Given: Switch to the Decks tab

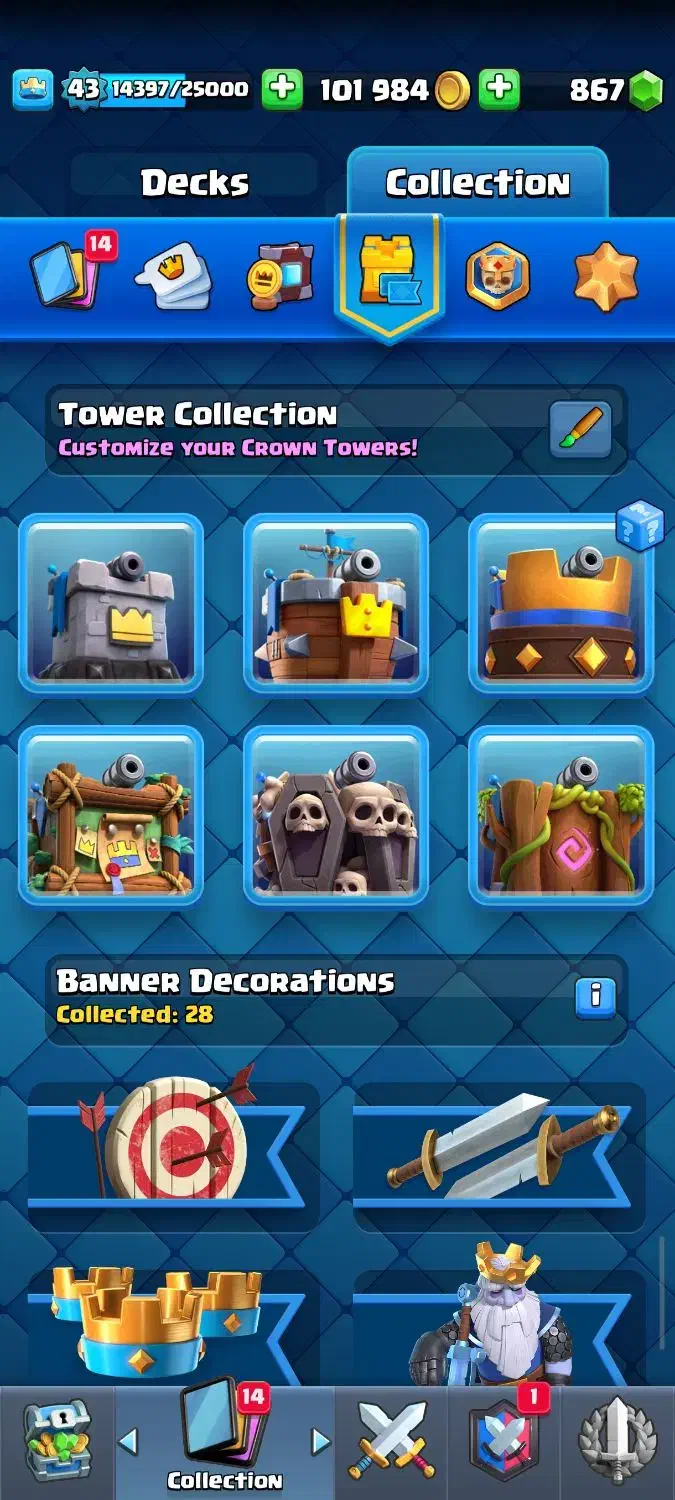Looking at the screenshot, I should click(195, 183).
